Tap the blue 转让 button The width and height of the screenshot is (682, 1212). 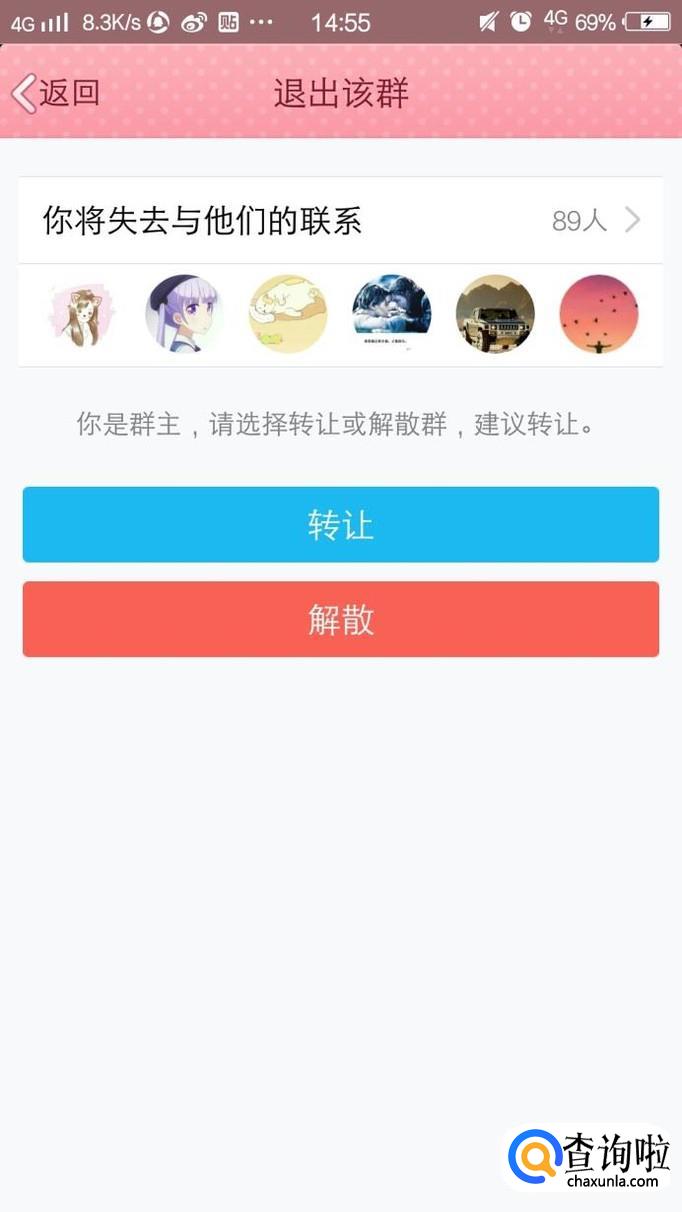pyautogui.click(x=340, y=525)
